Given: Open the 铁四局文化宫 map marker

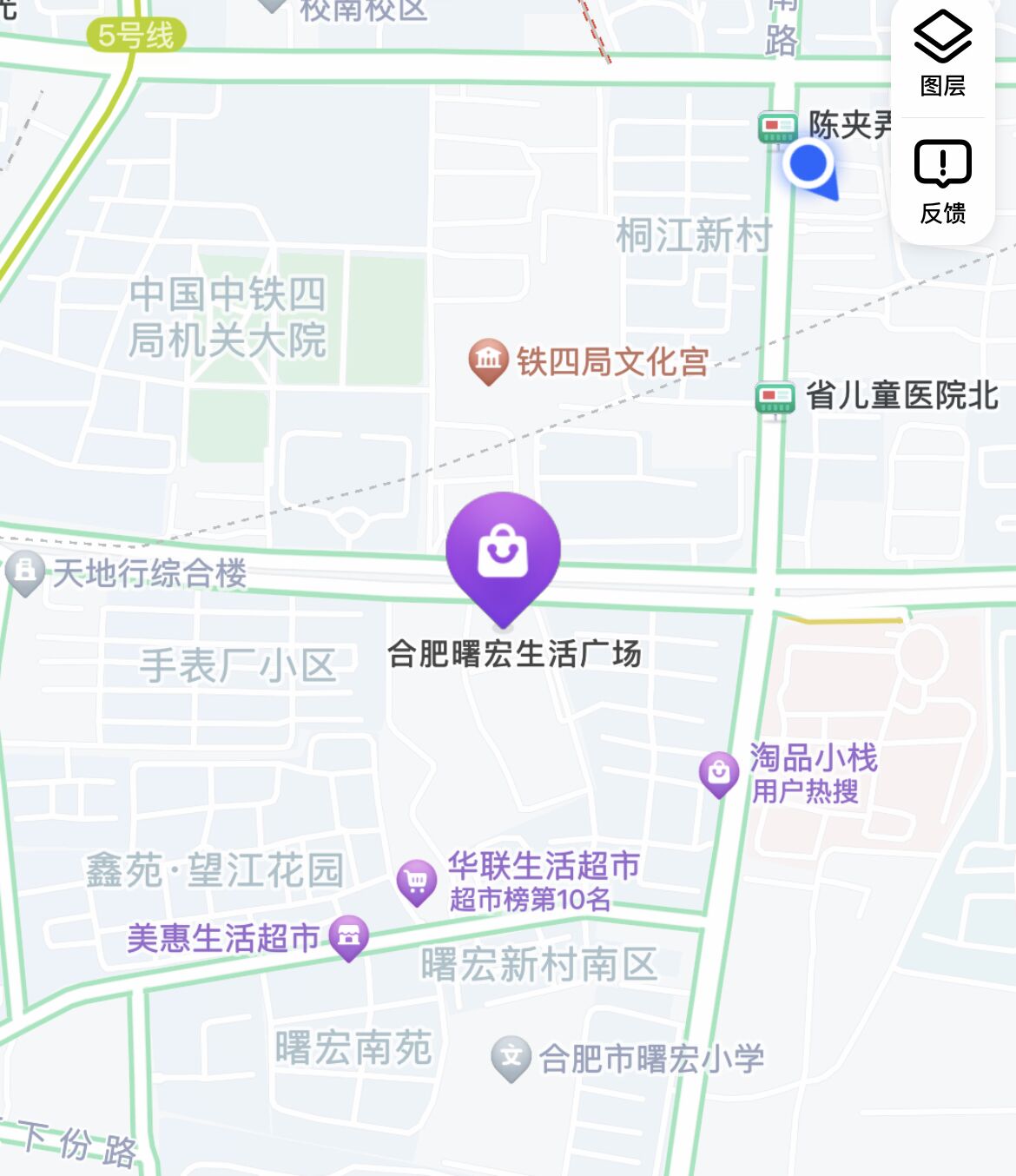Looking at the screenshot, I should 489,360.
